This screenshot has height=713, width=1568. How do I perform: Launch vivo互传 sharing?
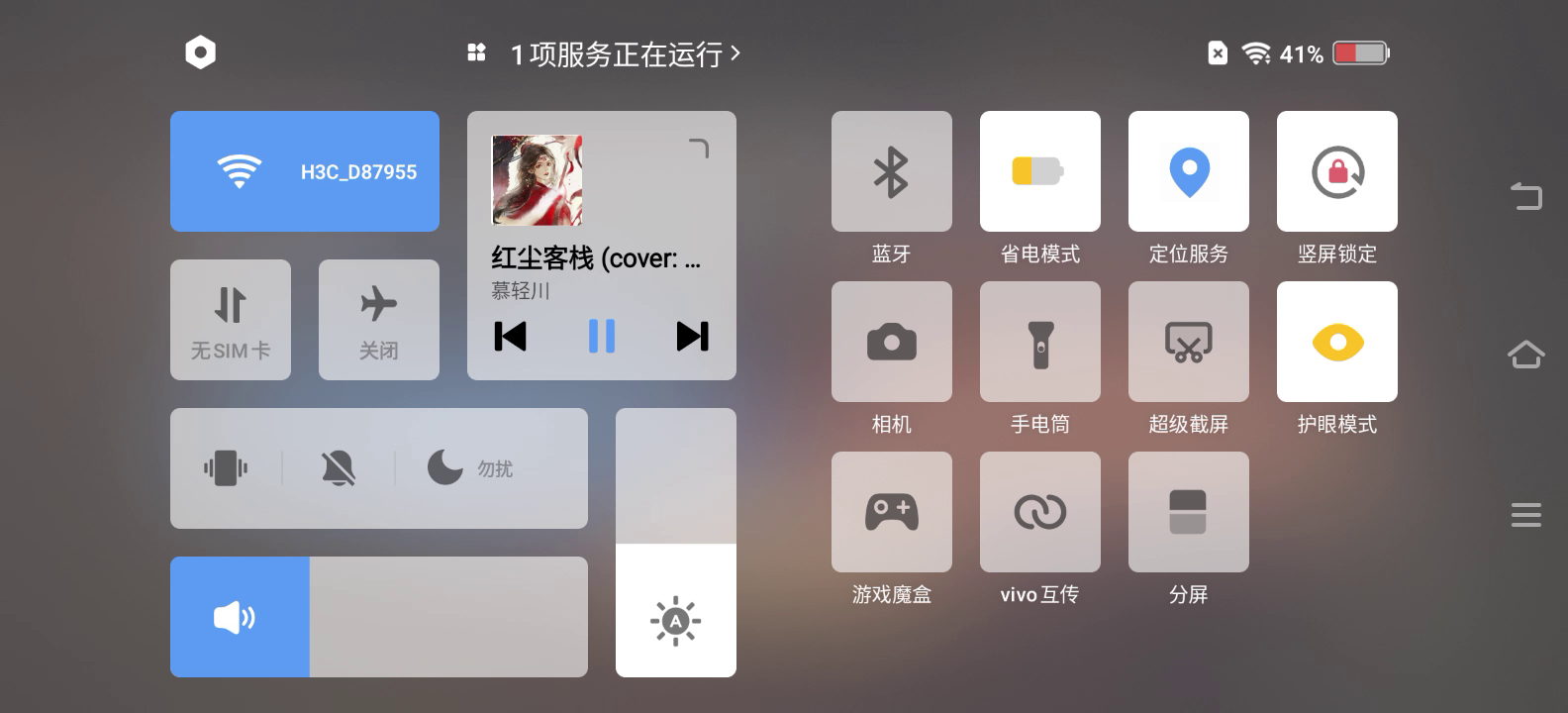(1040, 512)
